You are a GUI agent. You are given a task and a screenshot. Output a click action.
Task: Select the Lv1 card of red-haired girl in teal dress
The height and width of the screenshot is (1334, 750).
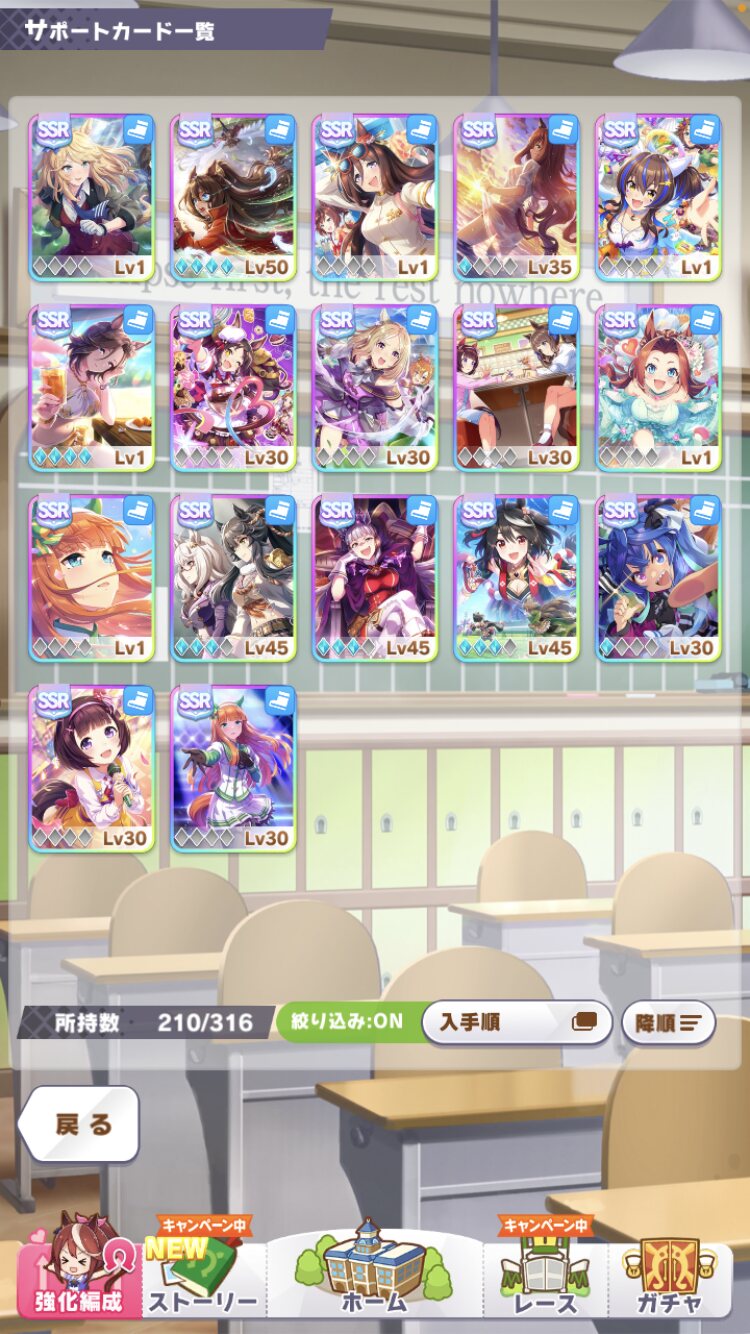659,388
